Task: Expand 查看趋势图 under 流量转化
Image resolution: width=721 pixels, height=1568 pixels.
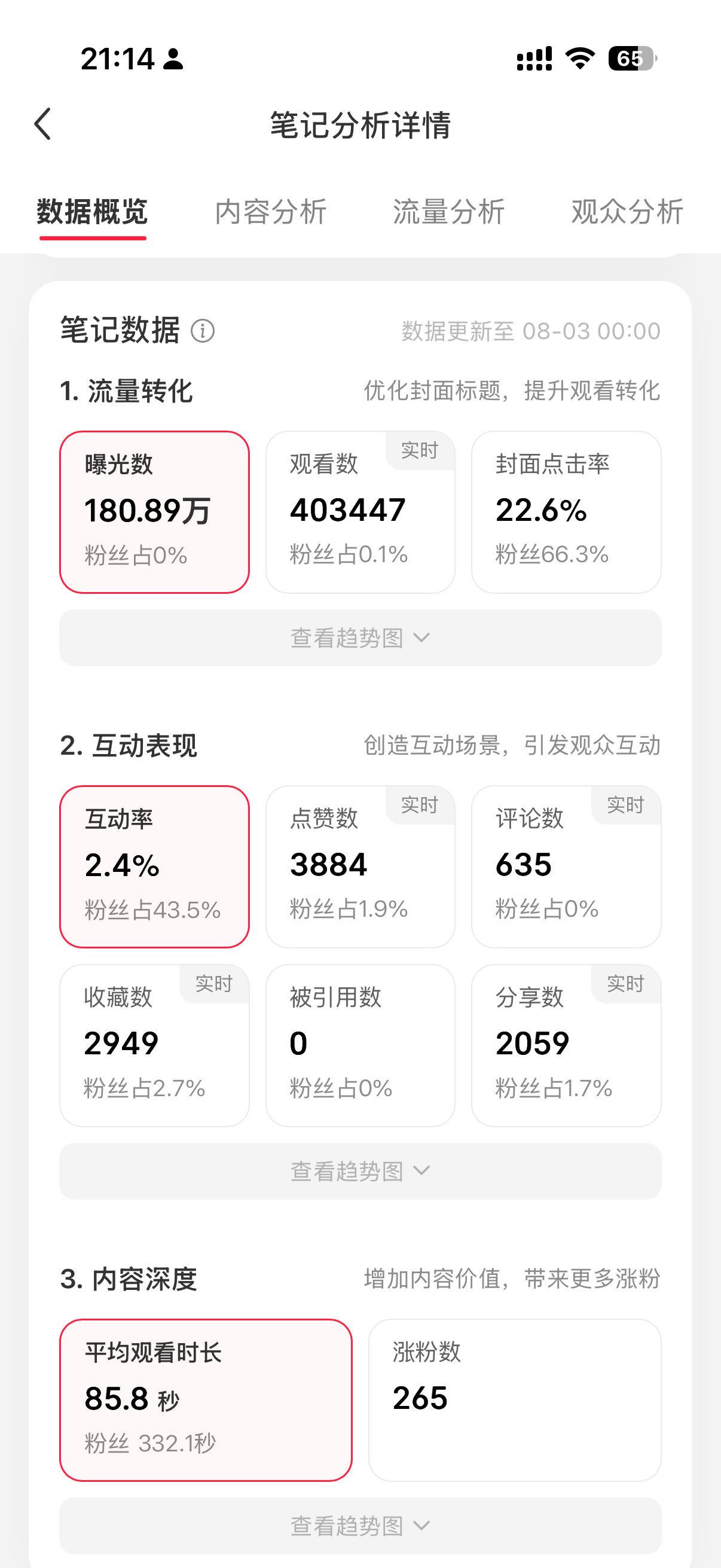Action: (360, 638)
